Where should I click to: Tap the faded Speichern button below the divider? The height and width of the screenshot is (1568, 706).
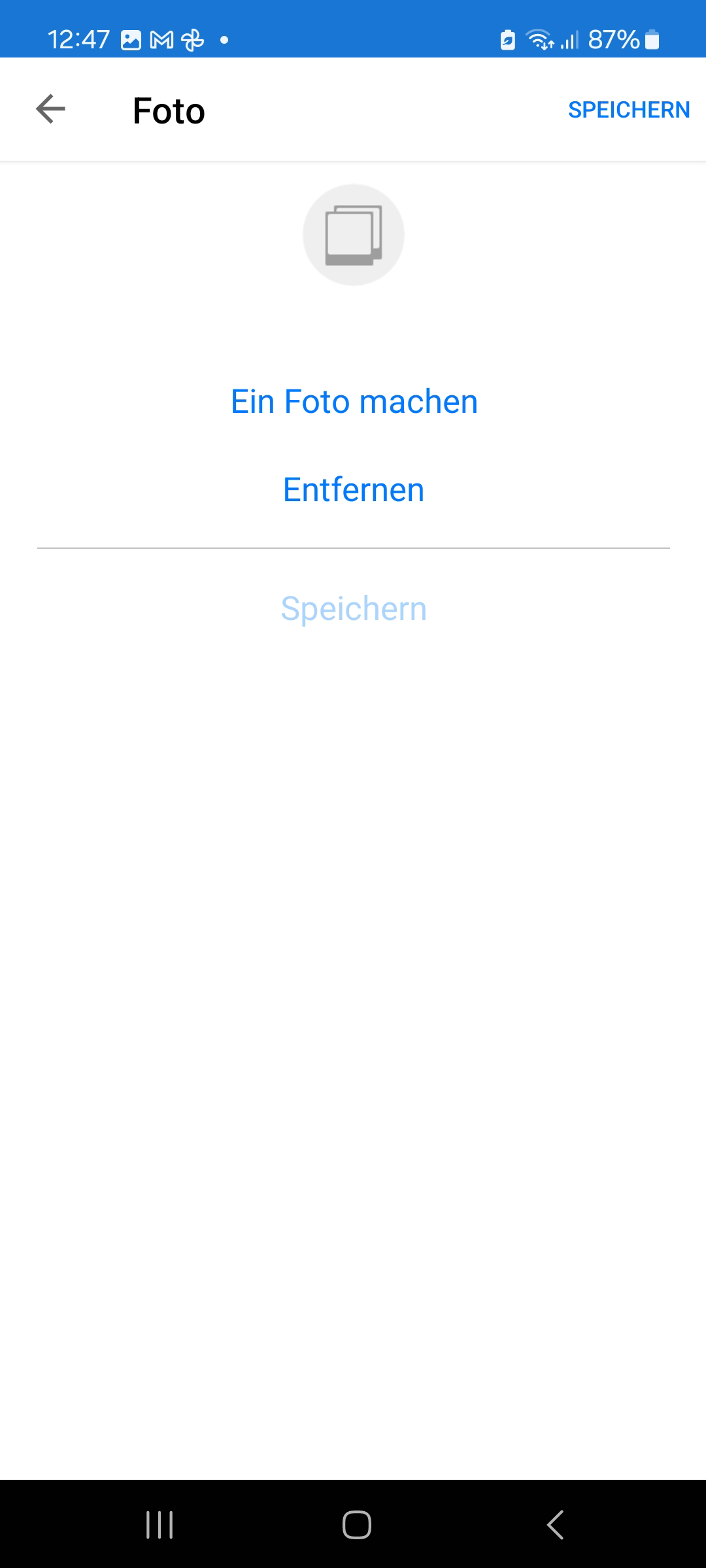pos(354,609)
